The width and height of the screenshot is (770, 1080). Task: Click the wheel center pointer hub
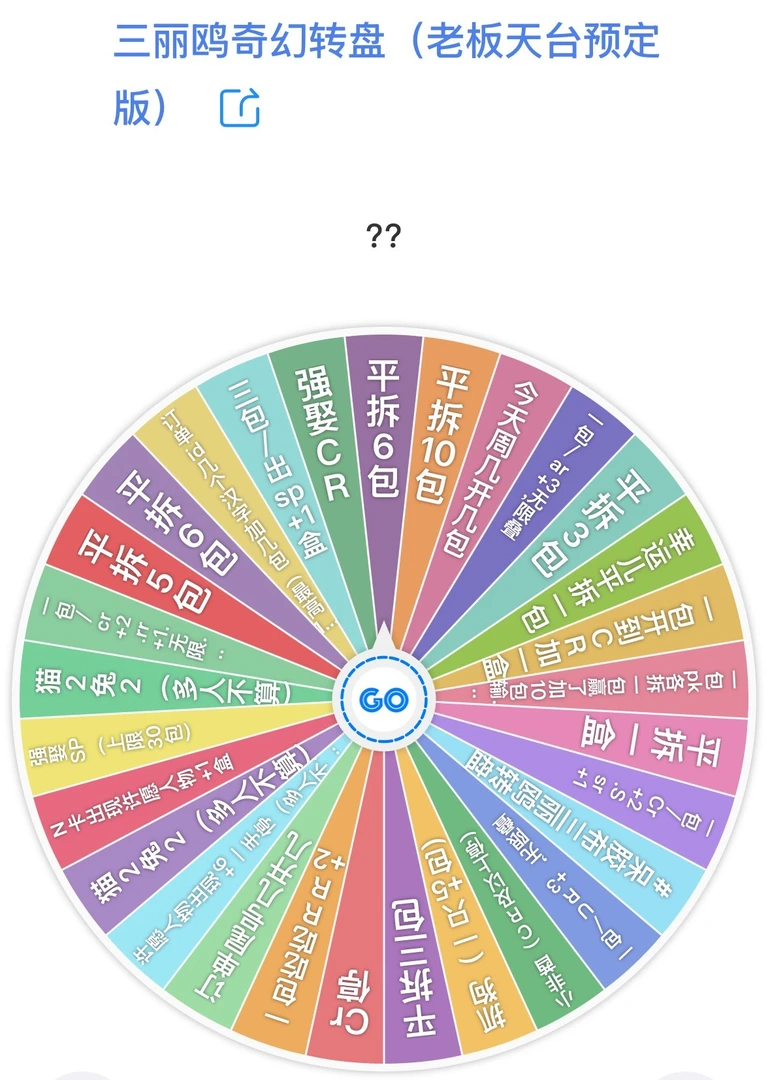tap(385, 700)
